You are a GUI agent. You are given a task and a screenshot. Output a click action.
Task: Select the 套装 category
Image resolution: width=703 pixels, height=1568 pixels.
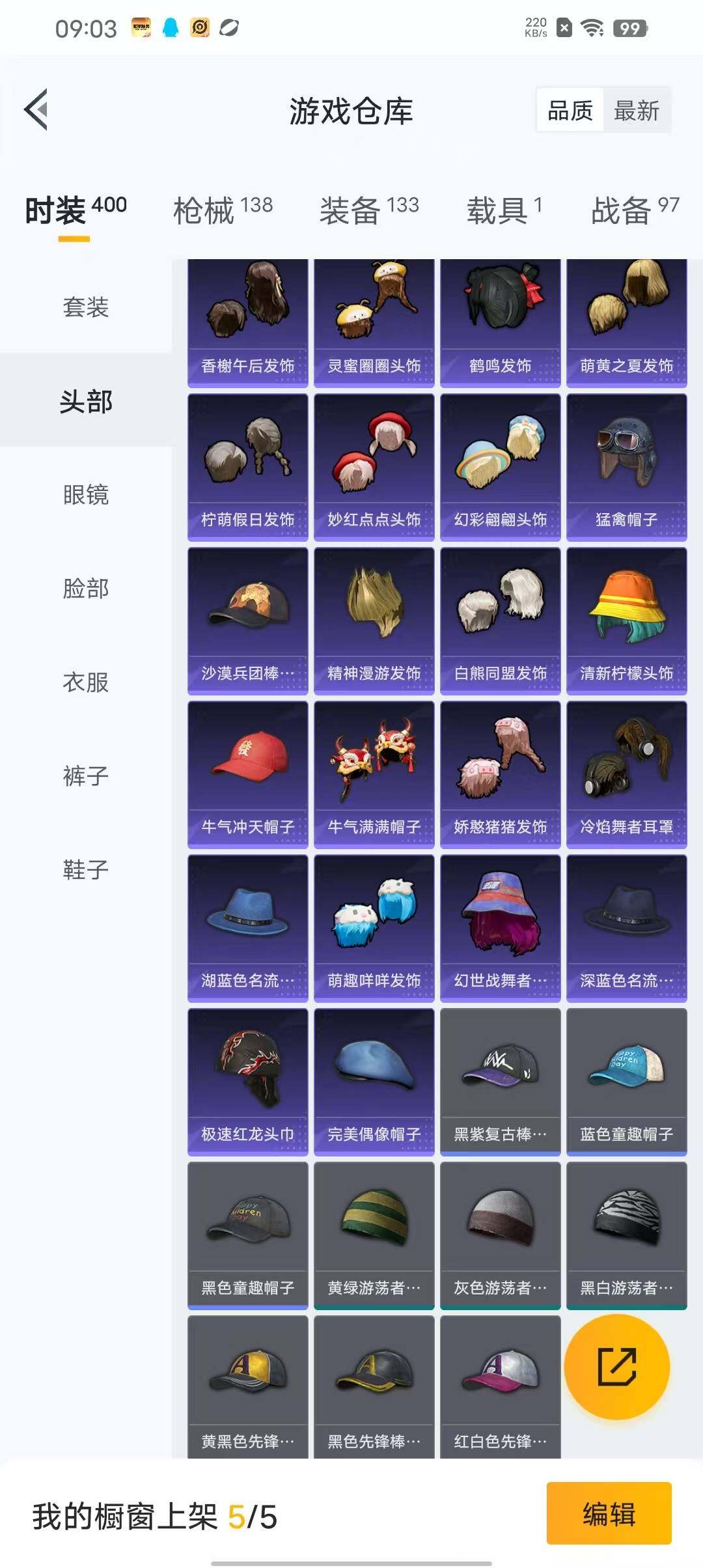pyautogui.click(x=85, y=307)
